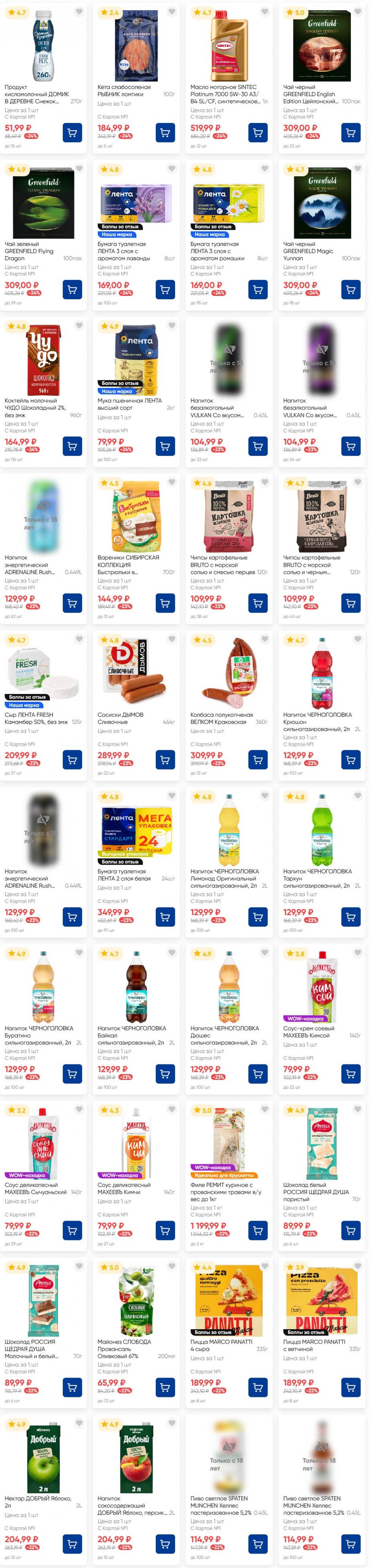Like the GREENFIELD Magic Yunnan tea
Viewport: 378px width, 1568px height.
358,169
